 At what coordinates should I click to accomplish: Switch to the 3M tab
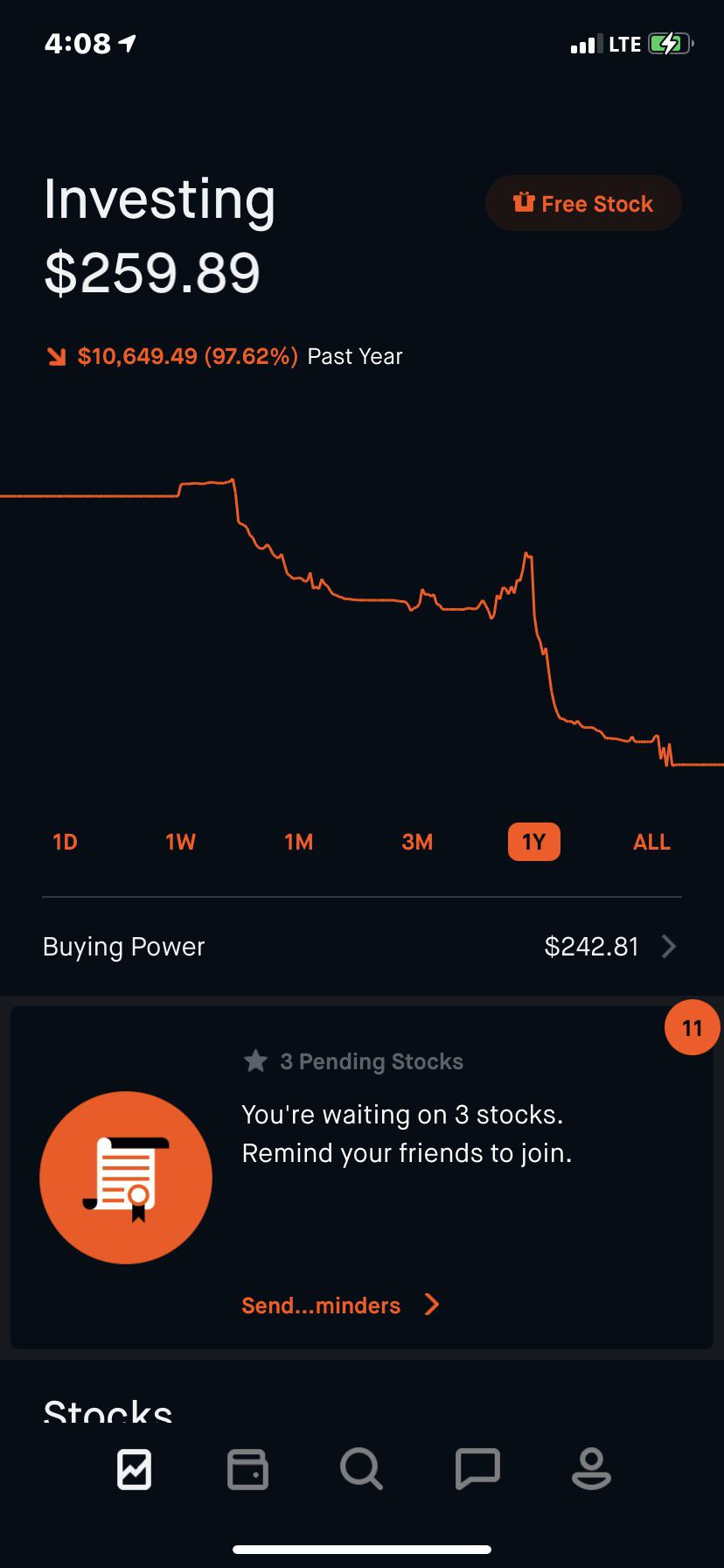click(x=416, y=841)
